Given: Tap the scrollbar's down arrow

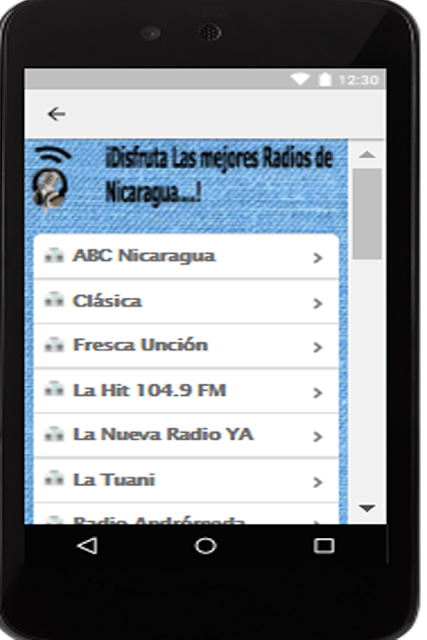Looking at the screenshot, I should point(367,508).
